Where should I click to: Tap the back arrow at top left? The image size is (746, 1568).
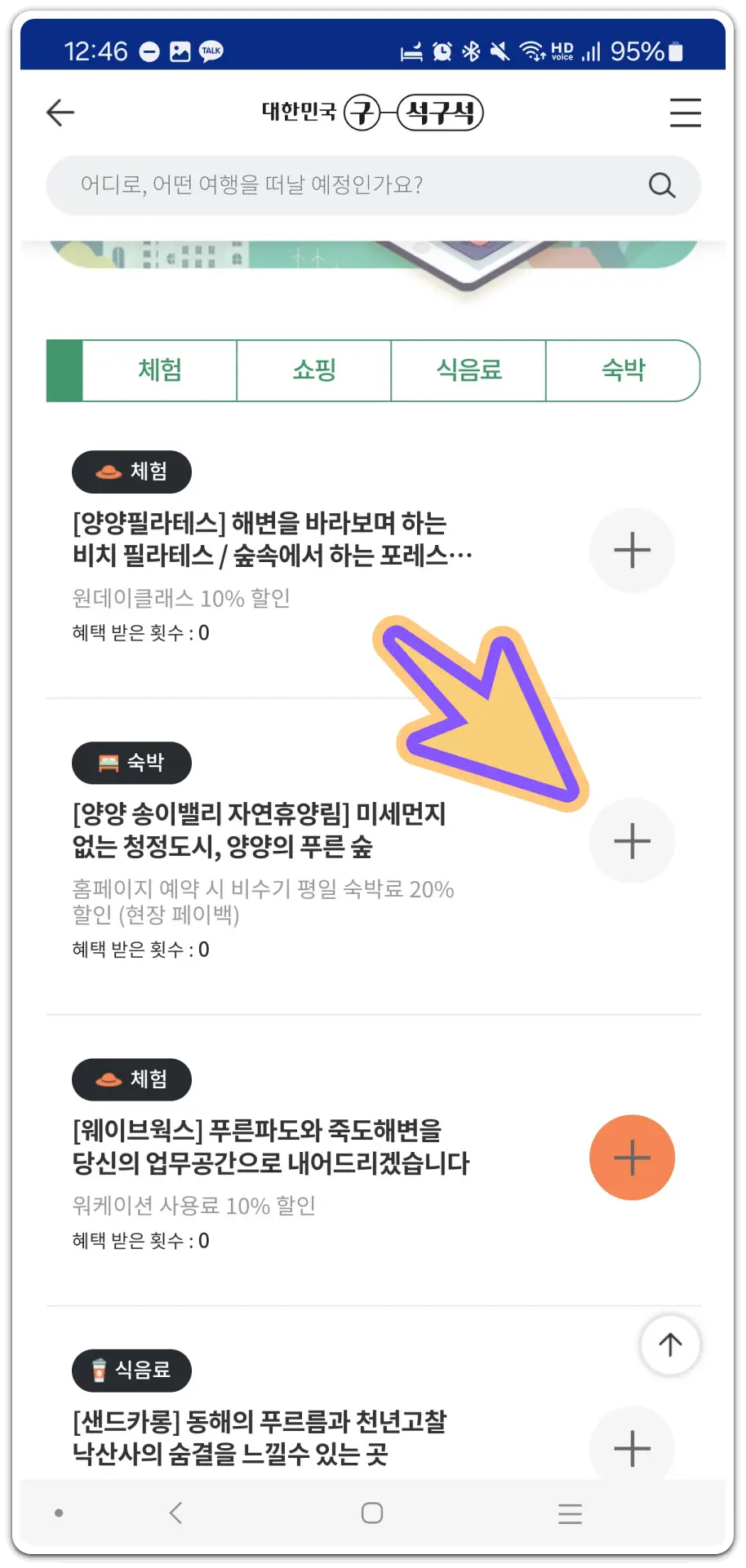tap(60, 113)
